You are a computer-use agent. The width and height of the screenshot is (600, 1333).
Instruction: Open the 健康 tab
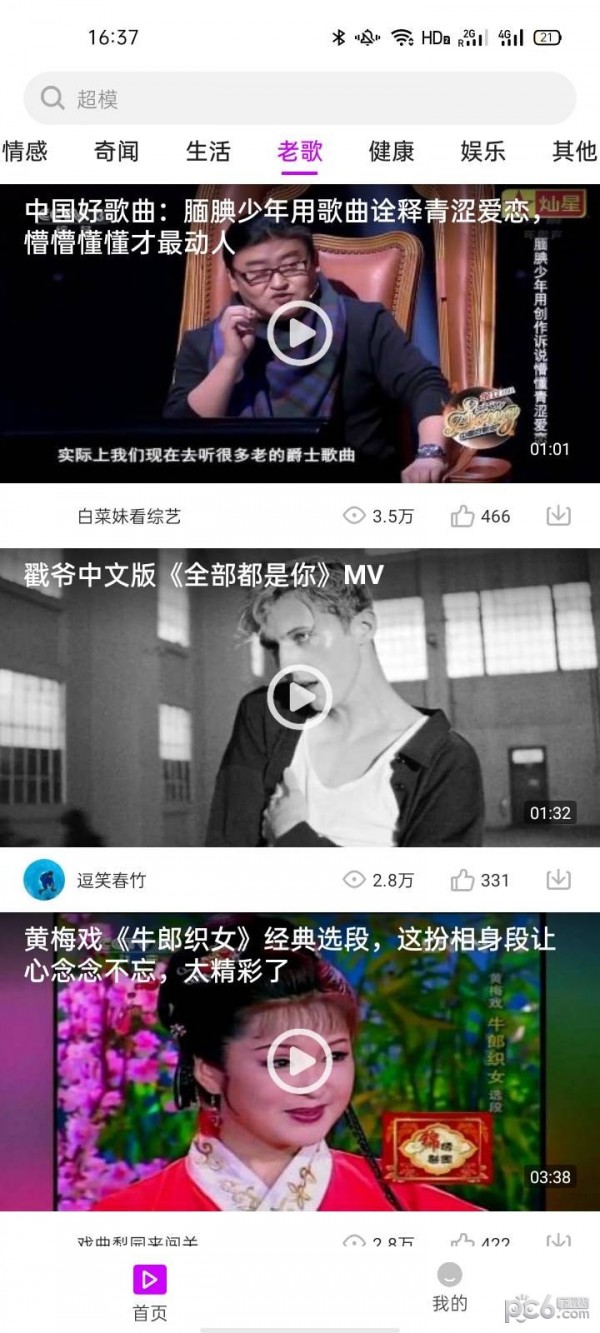[x=391, y=152]
